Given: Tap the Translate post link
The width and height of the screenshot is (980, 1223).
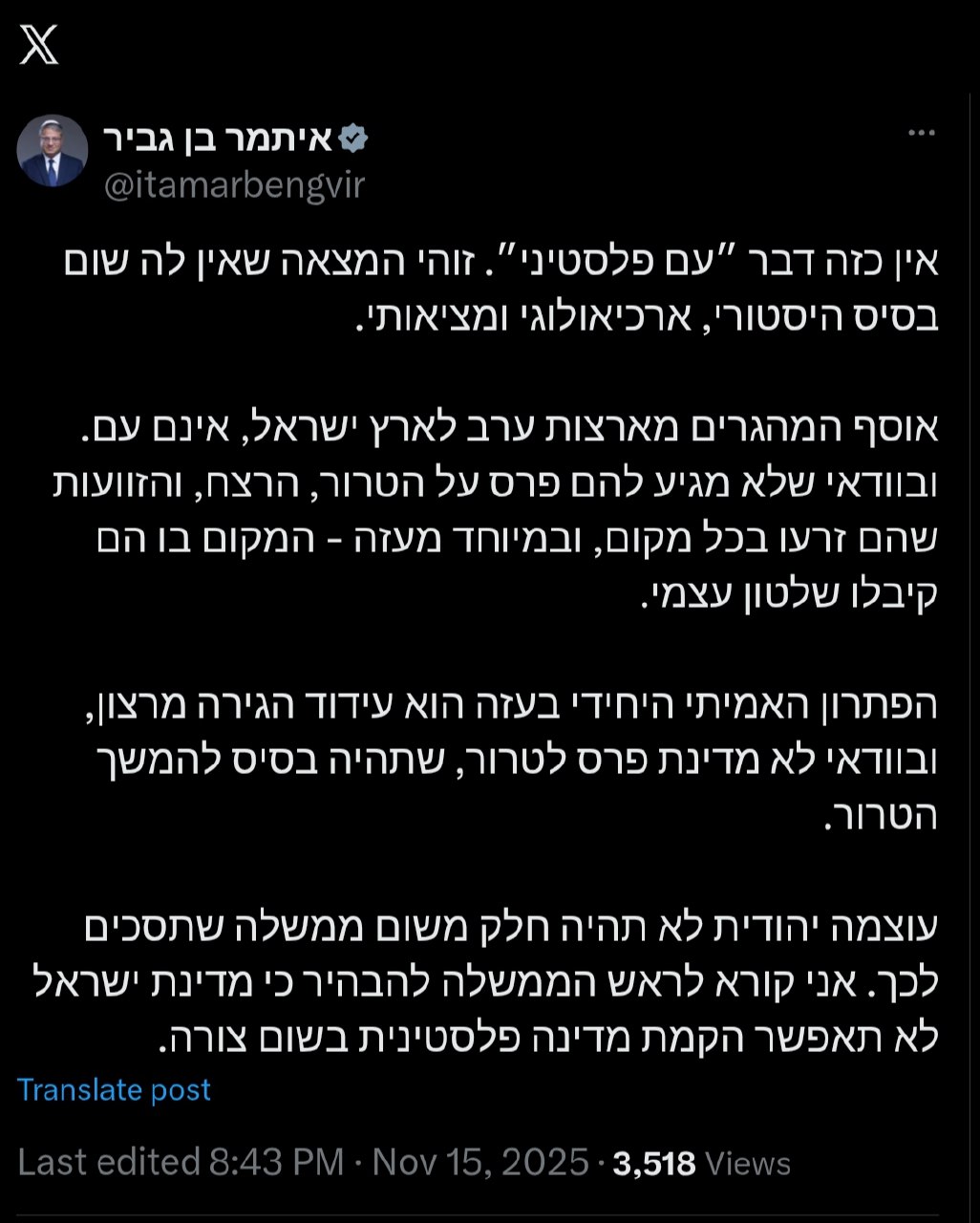Looking at the screenshot, I should (114, 1089).
